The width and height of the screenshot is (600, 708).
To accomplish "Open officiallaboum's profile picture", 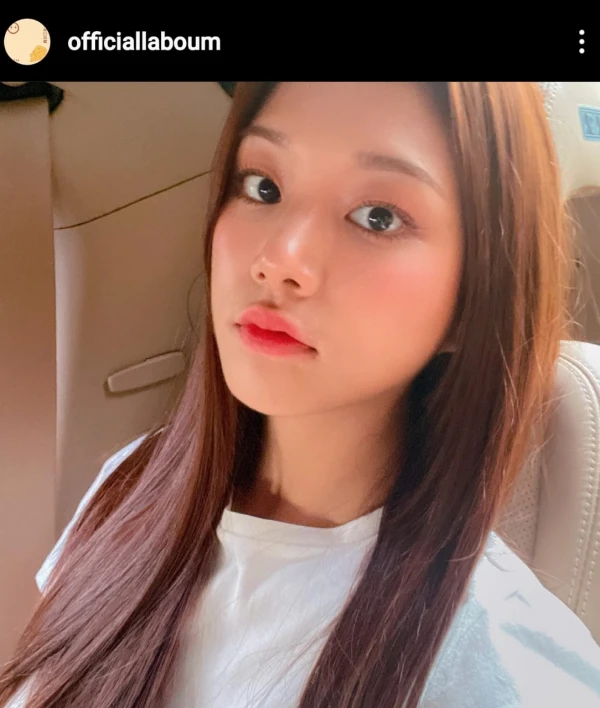I will pyautogui.click(x=27, y=41).
